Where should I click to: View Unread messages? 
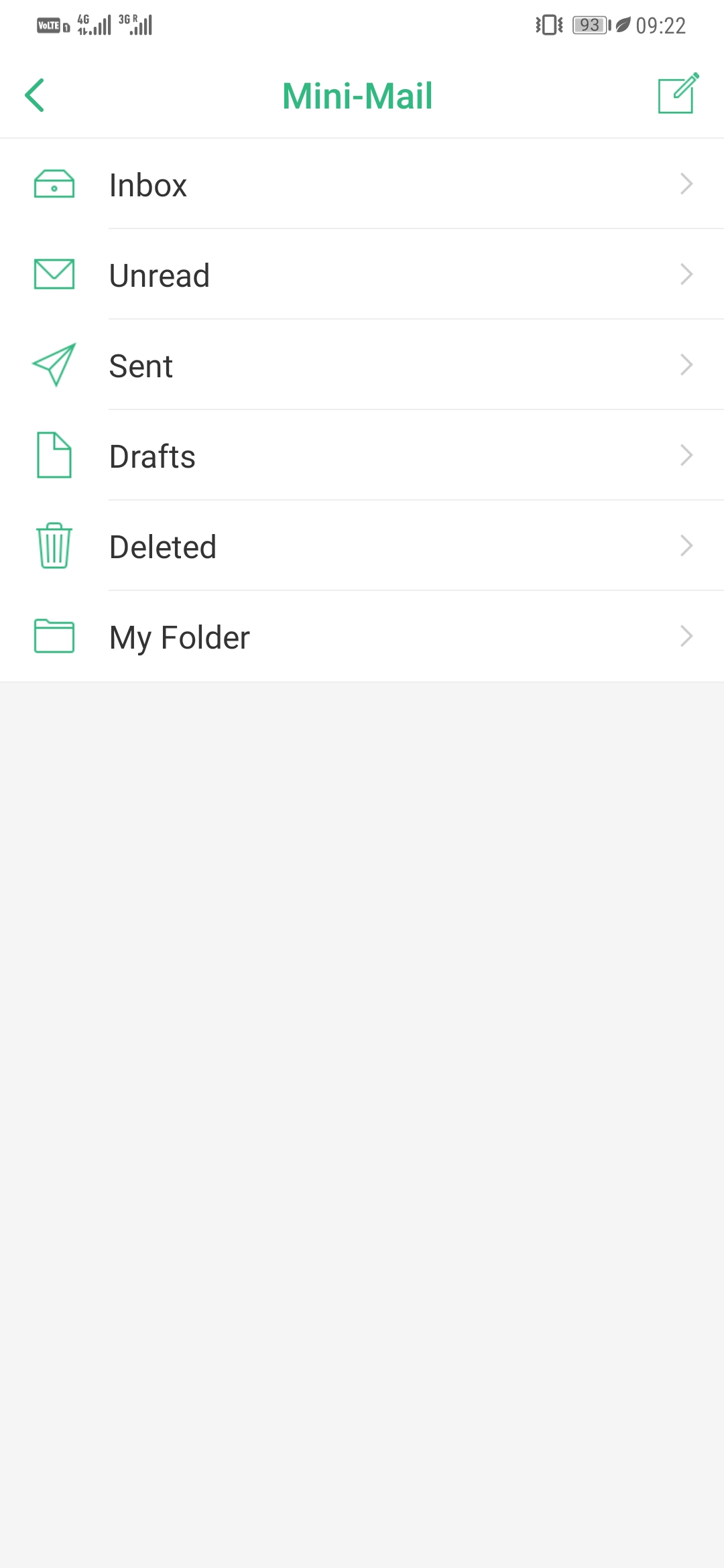362,275
